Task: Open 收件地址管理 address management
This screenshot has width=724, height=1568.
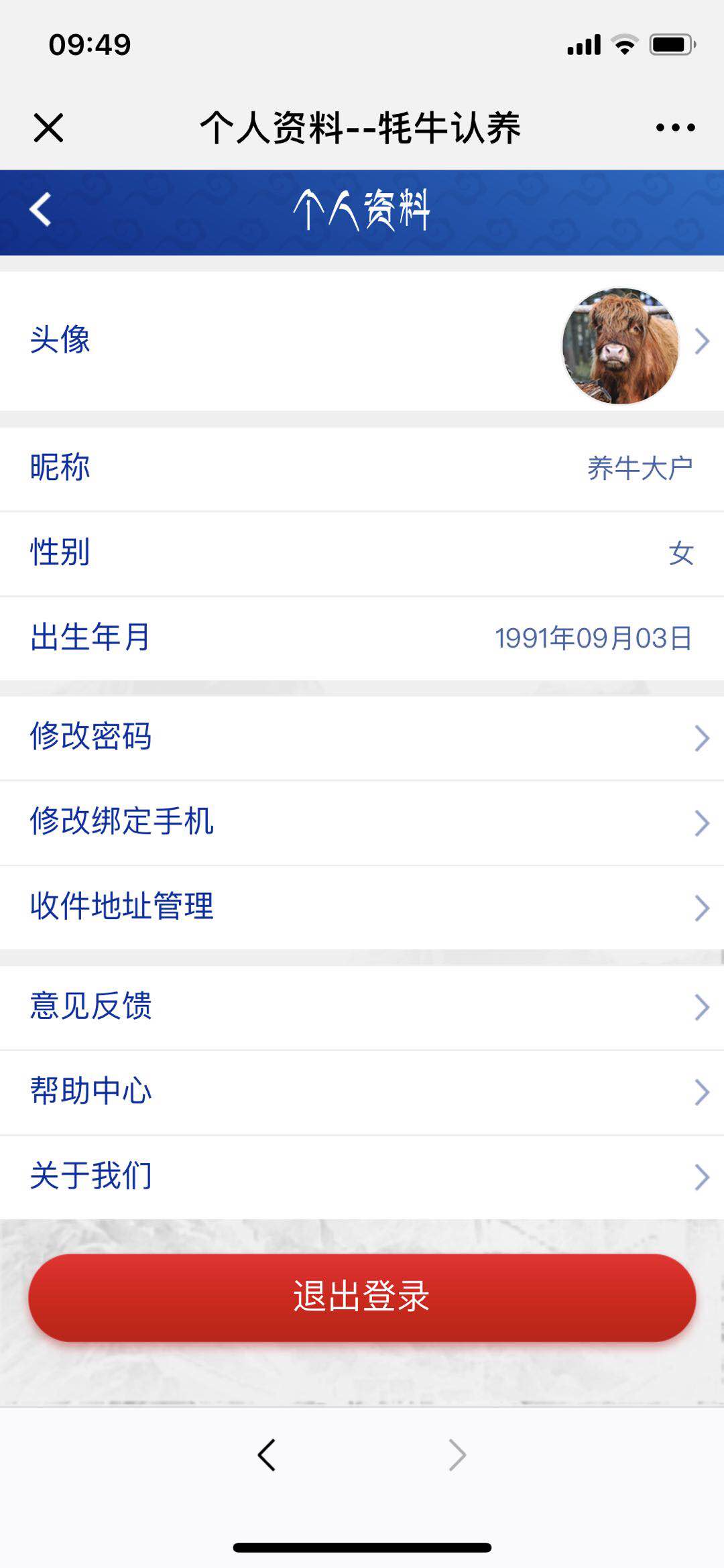Action: (362, 907)
